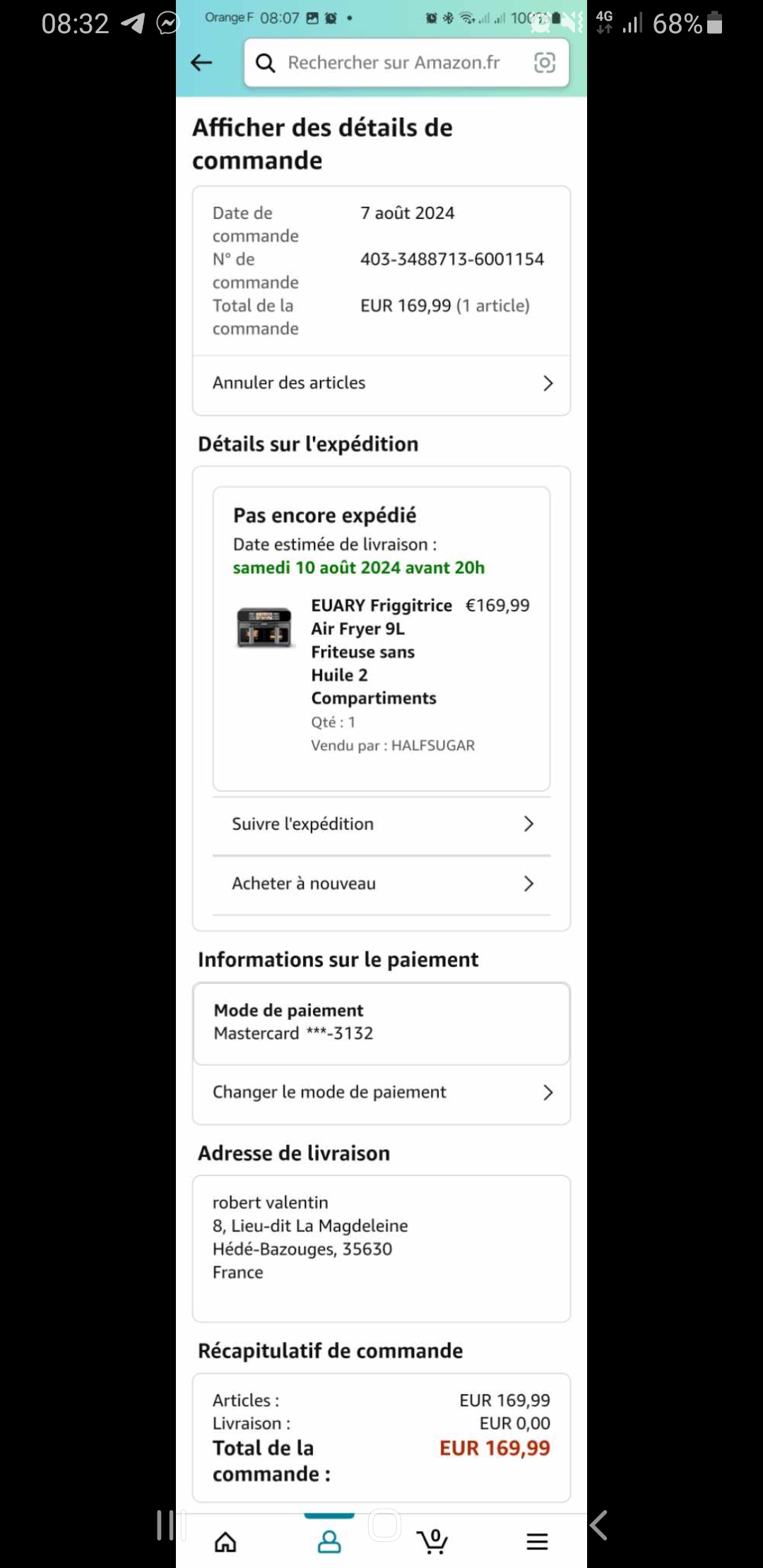Go back using the top arrow
This screenshot has height=1568, width=763.
pyautogui.click(x=201, y=63)
